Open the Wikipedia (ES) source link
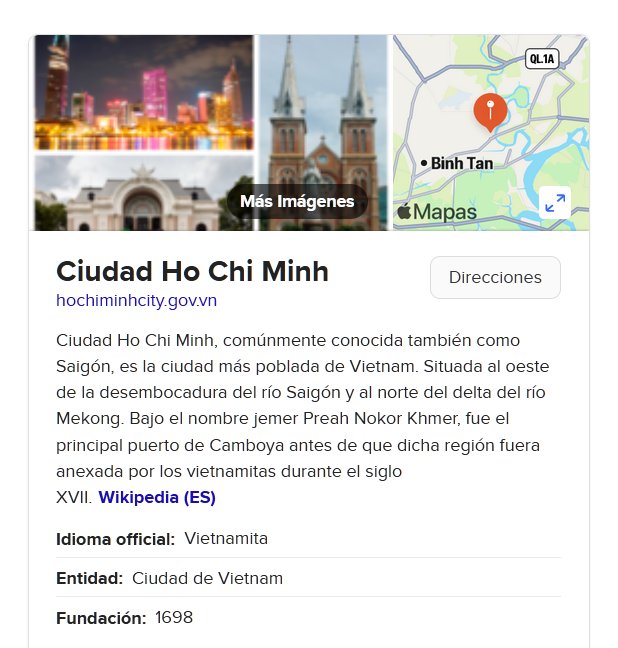 157,497
